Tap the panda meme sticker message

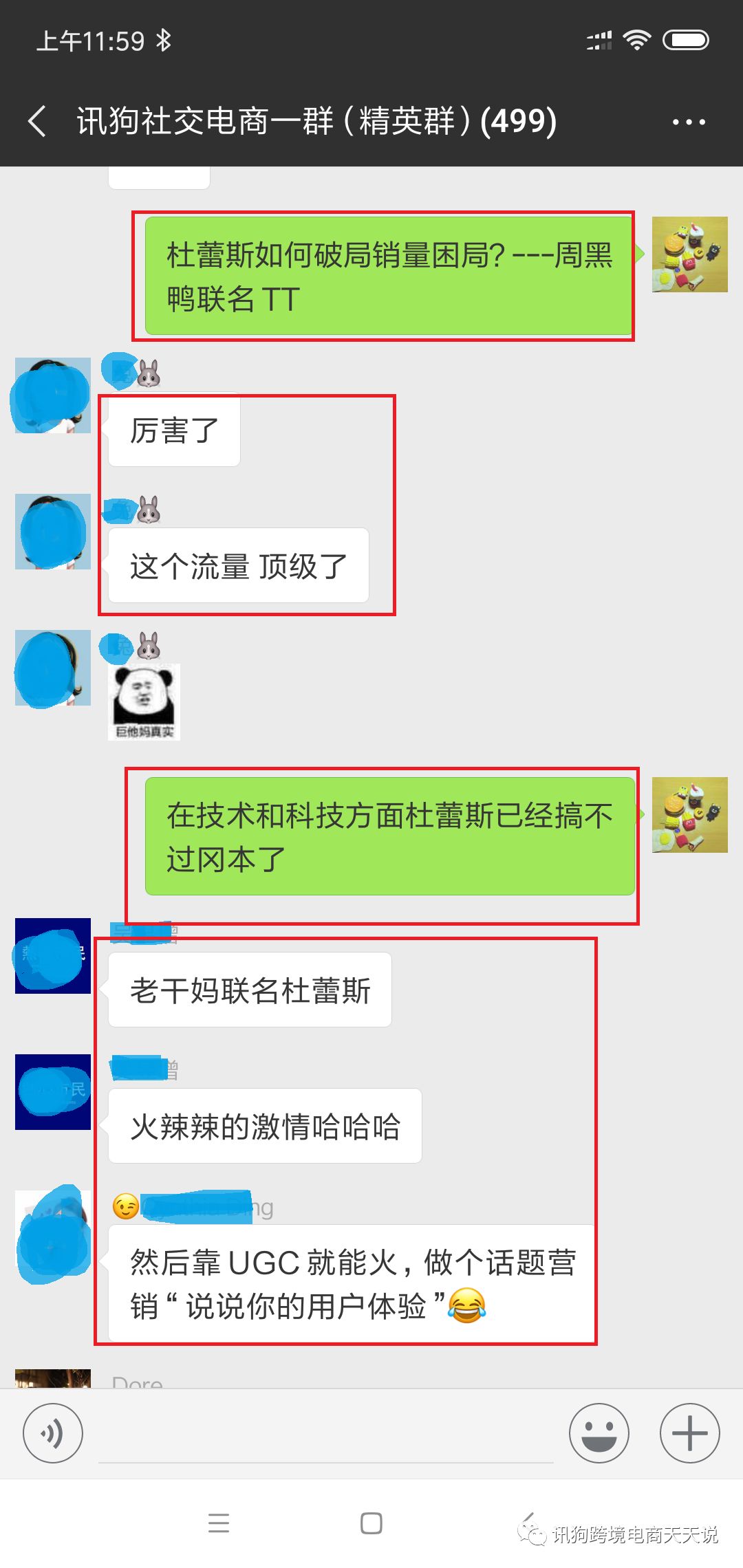coord(144,701)
